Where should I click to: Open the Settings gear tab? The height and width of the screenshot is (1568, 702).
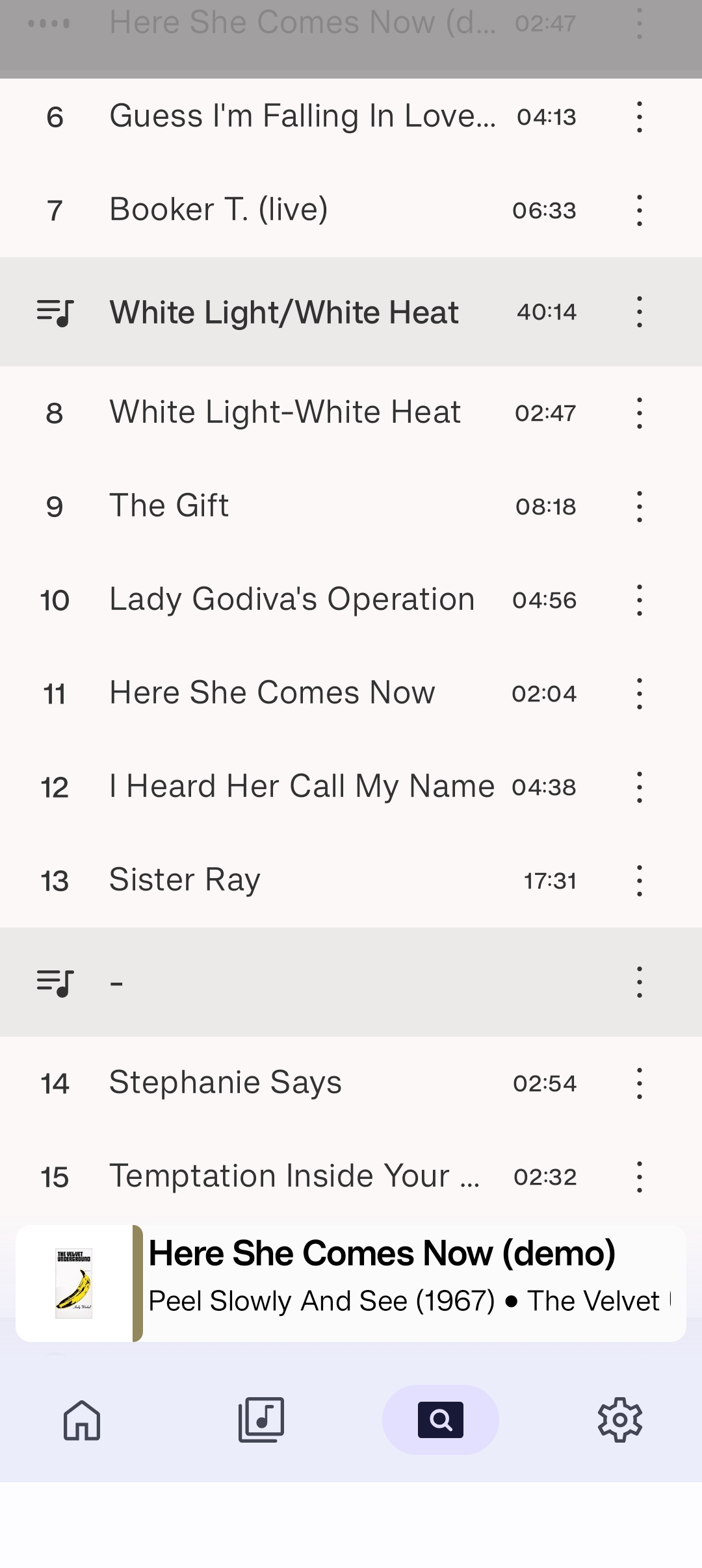point(619,1419)
